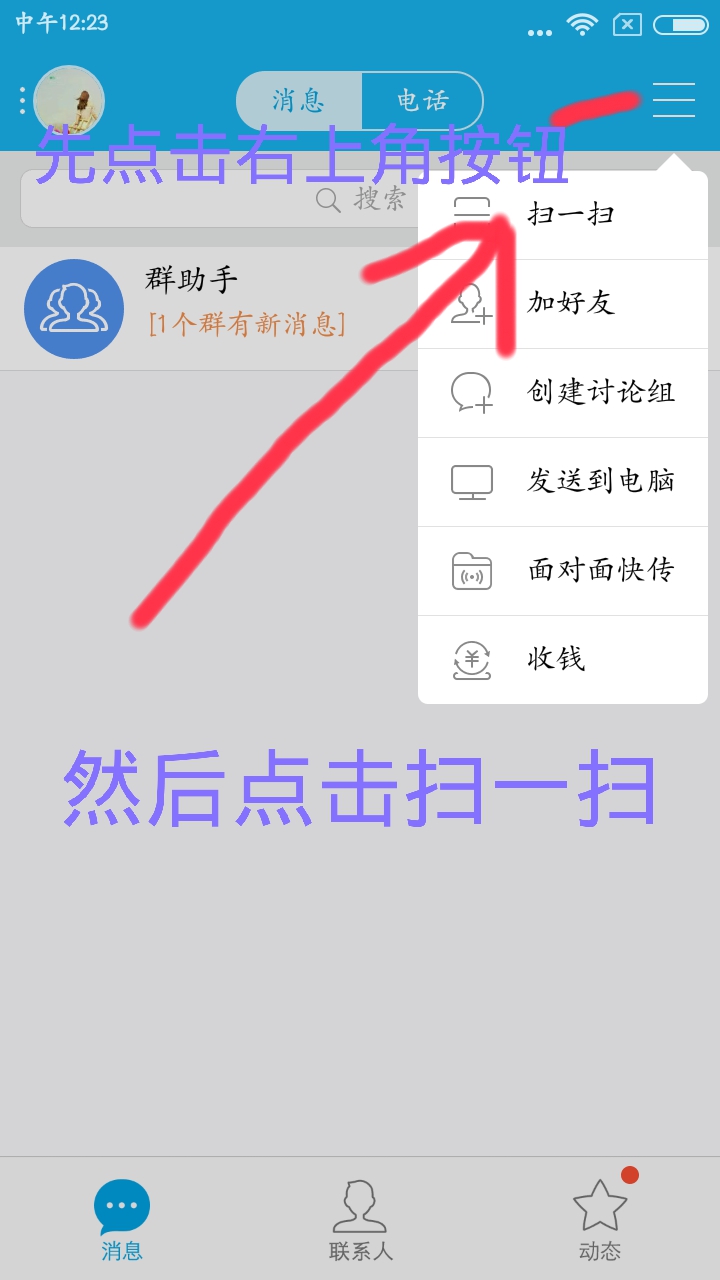
Task: Open 发送到电脑
Action: point(563,482)
